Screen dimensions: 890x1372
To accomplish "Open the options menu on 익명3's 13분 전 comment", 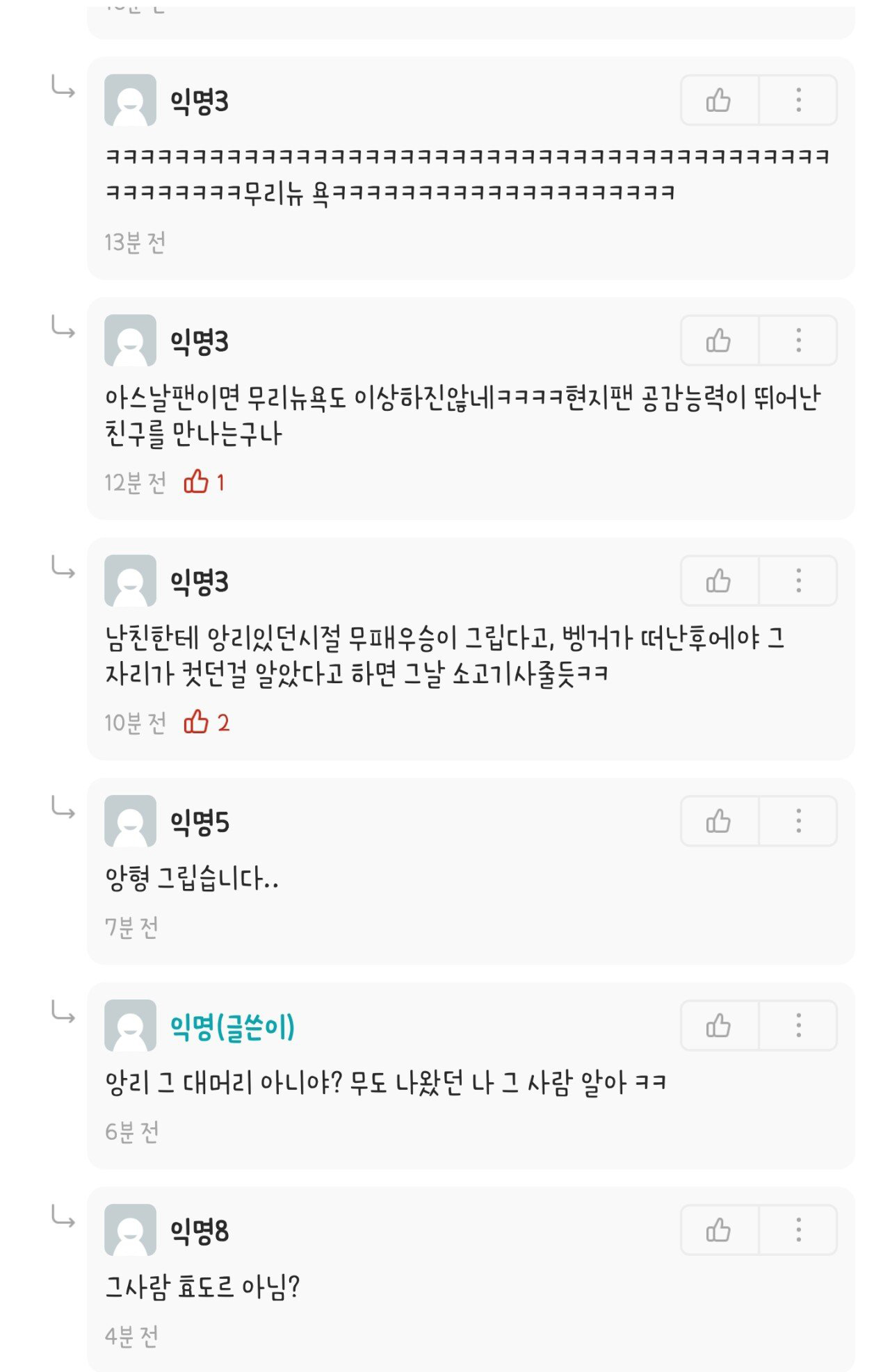I will click(x=798, y=100).
